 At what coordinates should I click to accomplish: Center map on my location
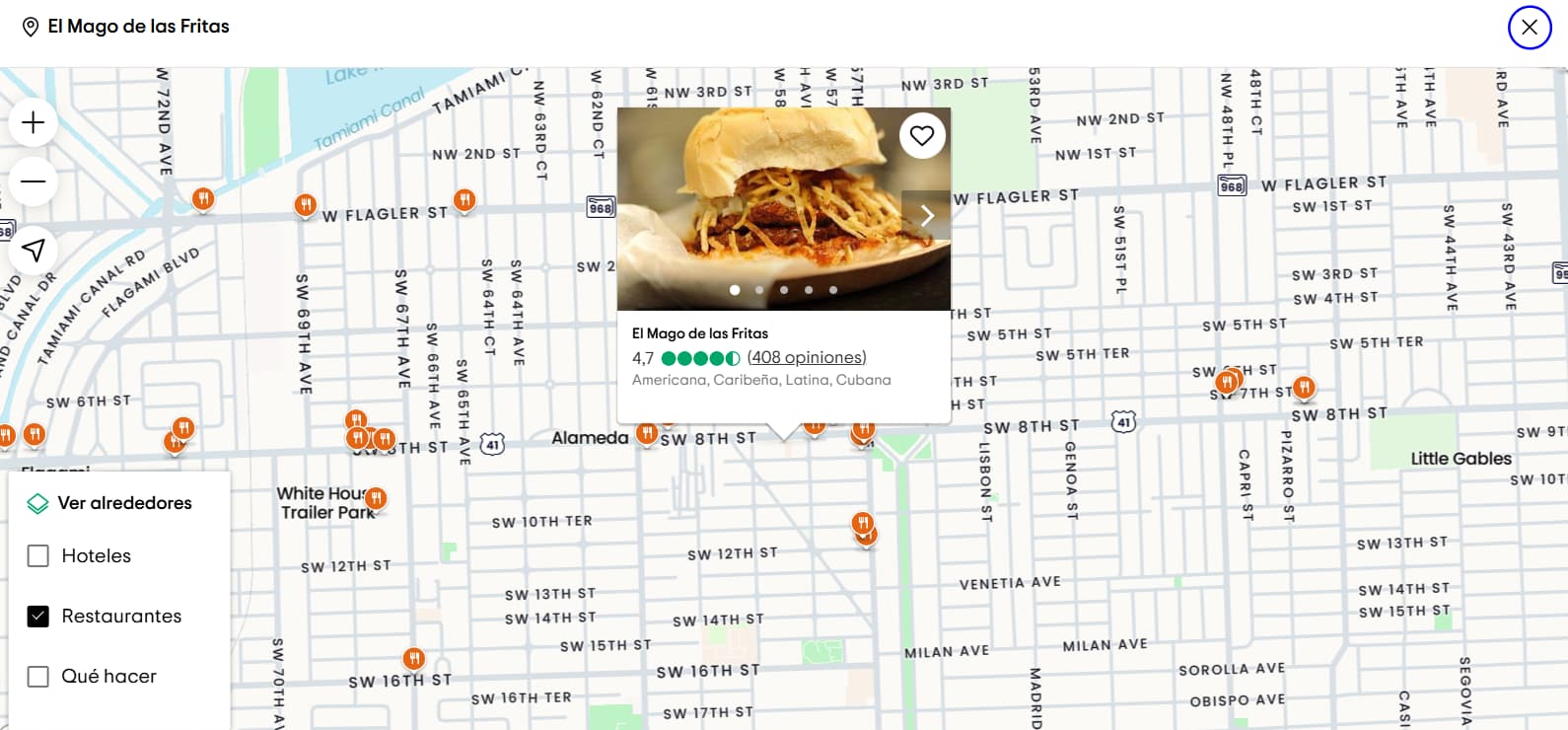tap(34, 250)
